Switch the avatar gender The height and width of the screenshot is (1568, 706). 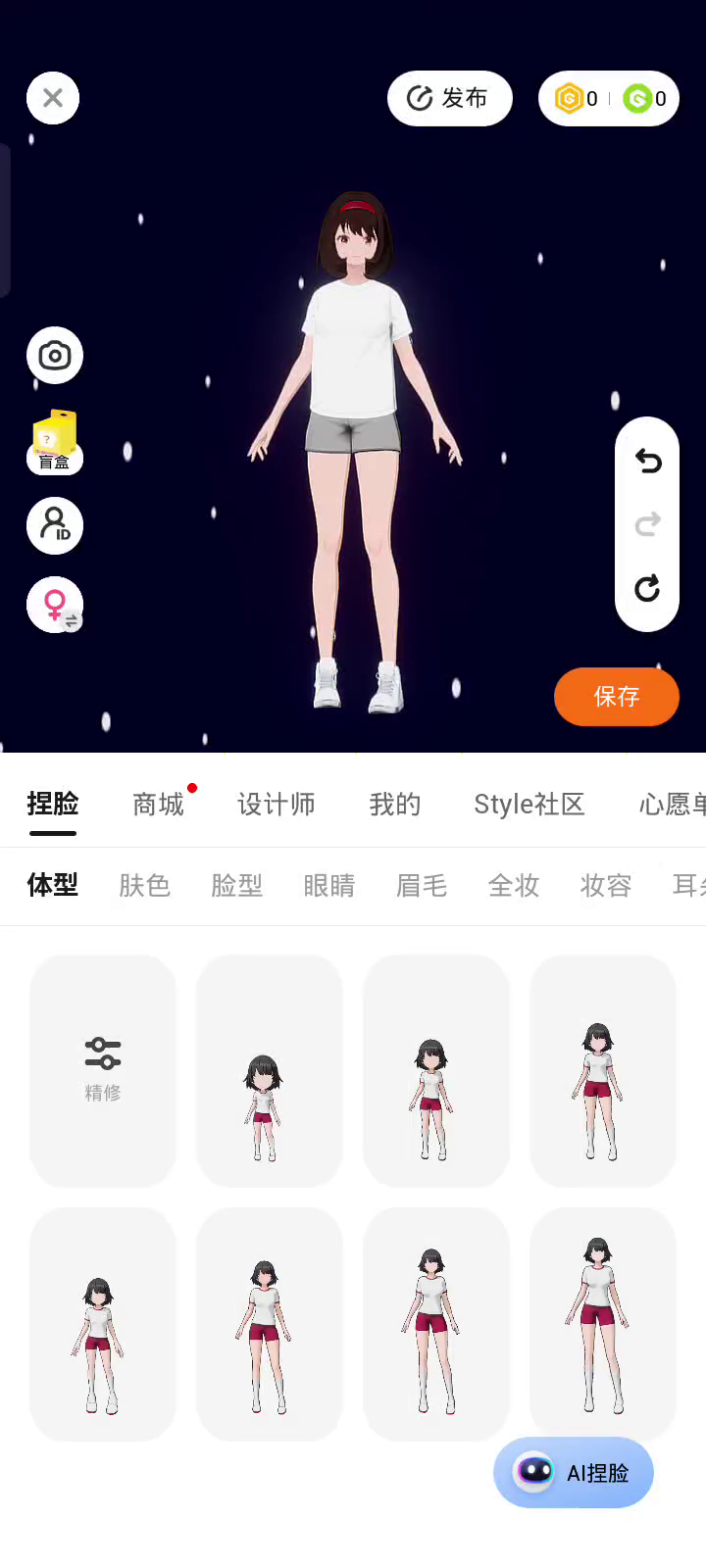click(55, 604)
